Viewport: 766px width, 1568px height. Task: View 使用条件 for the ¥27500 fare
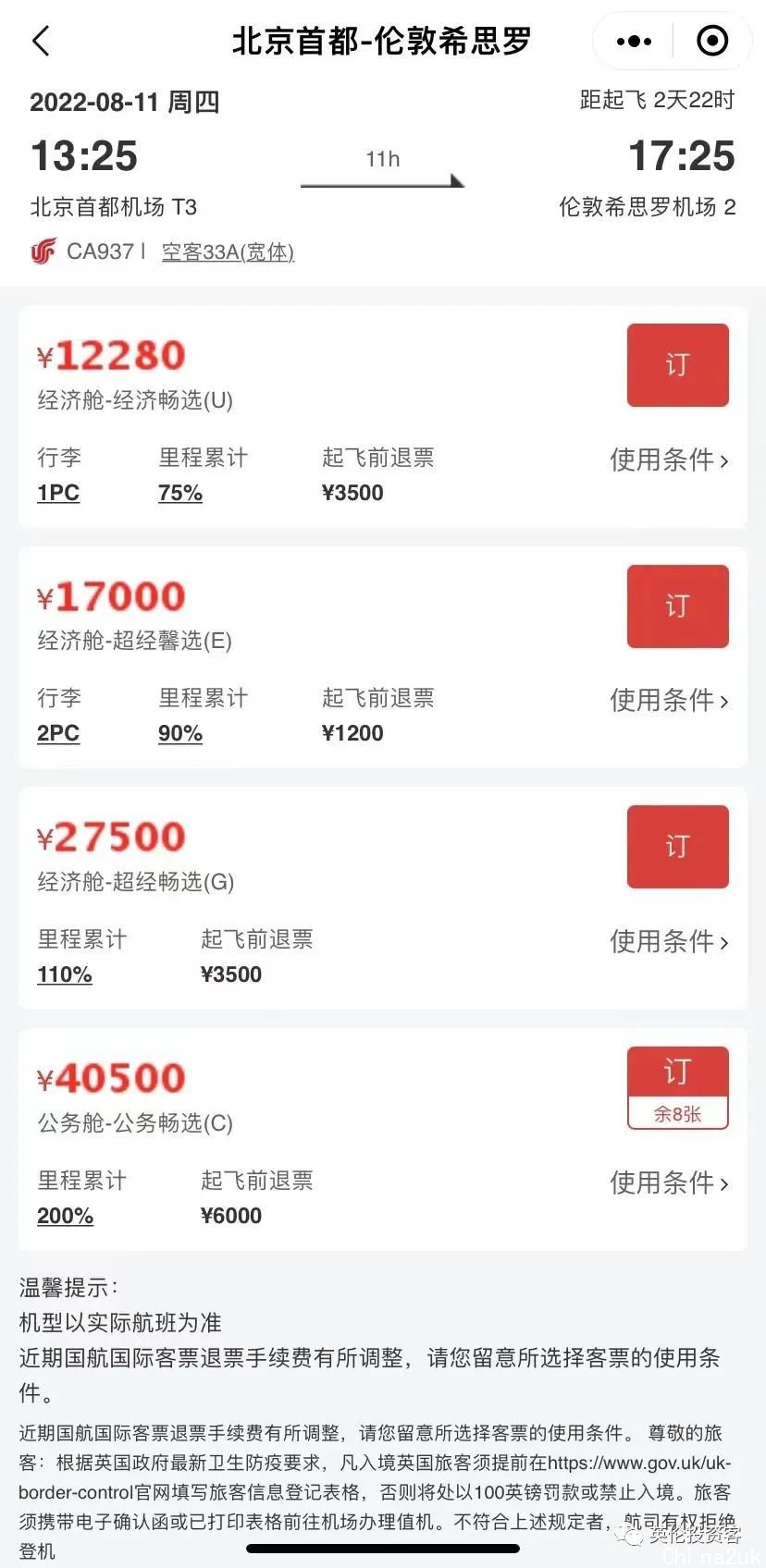pyautogui.click(x=669, y=941)
